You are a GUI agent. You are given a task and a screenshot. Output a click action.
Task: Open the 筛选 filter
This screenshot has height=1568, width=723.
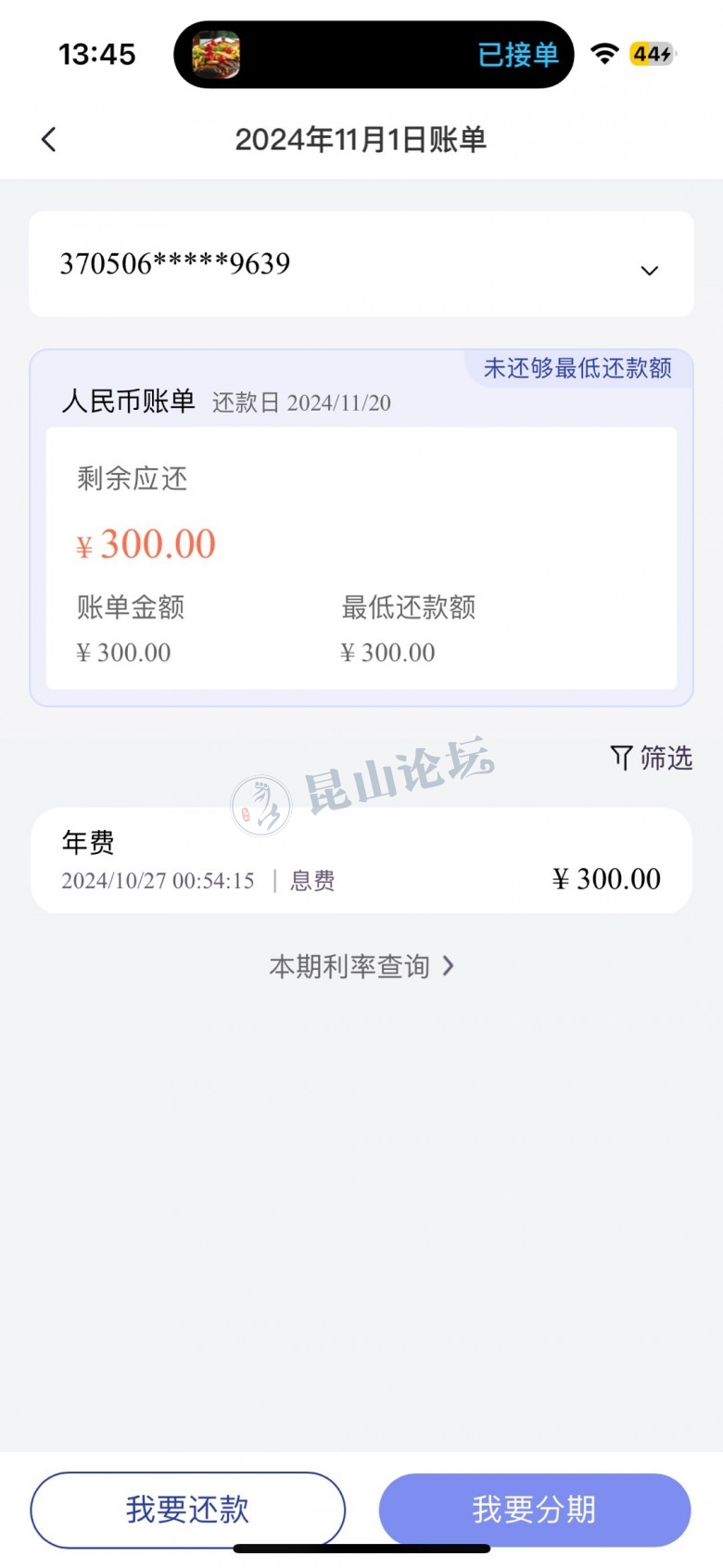pyautogui.click(x=652, y=758)
